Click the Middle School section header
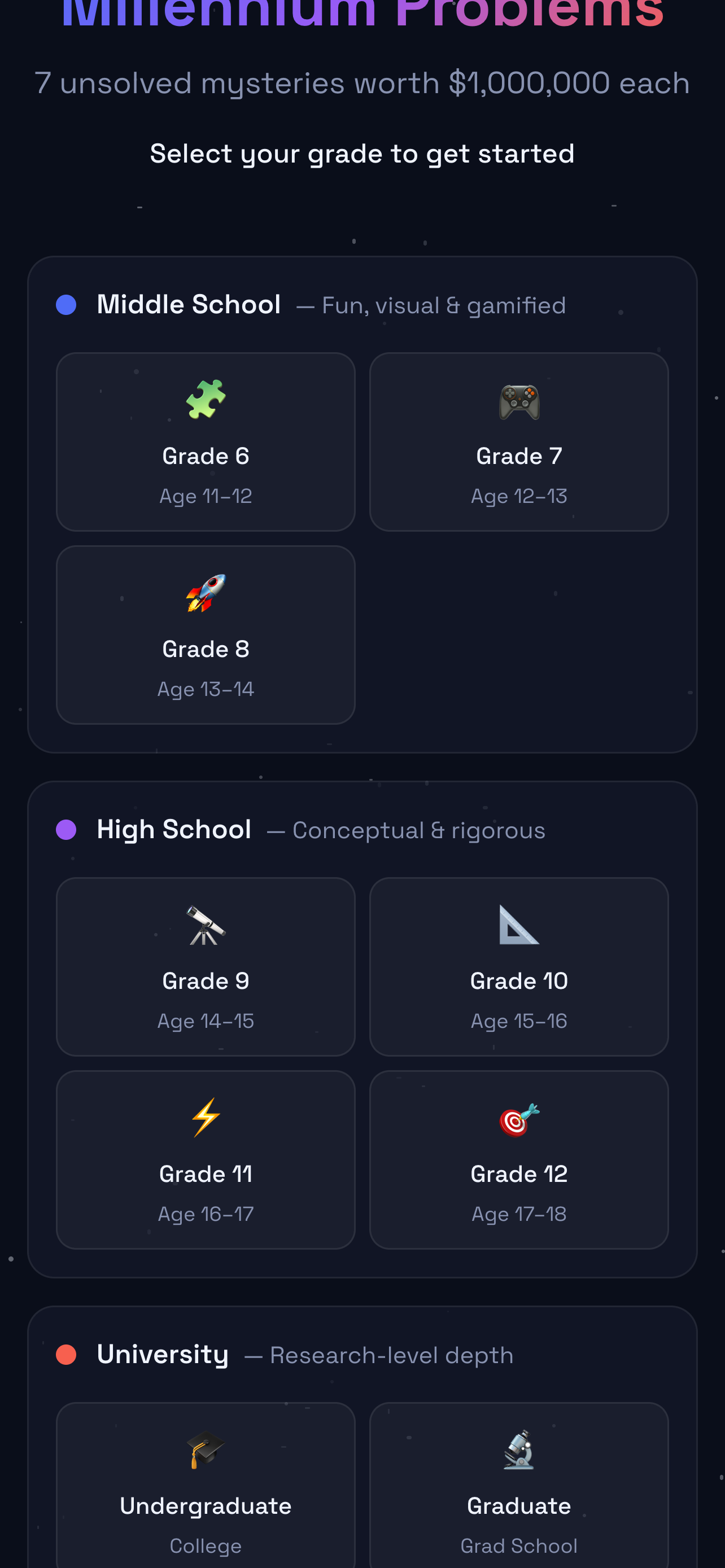 189,304
